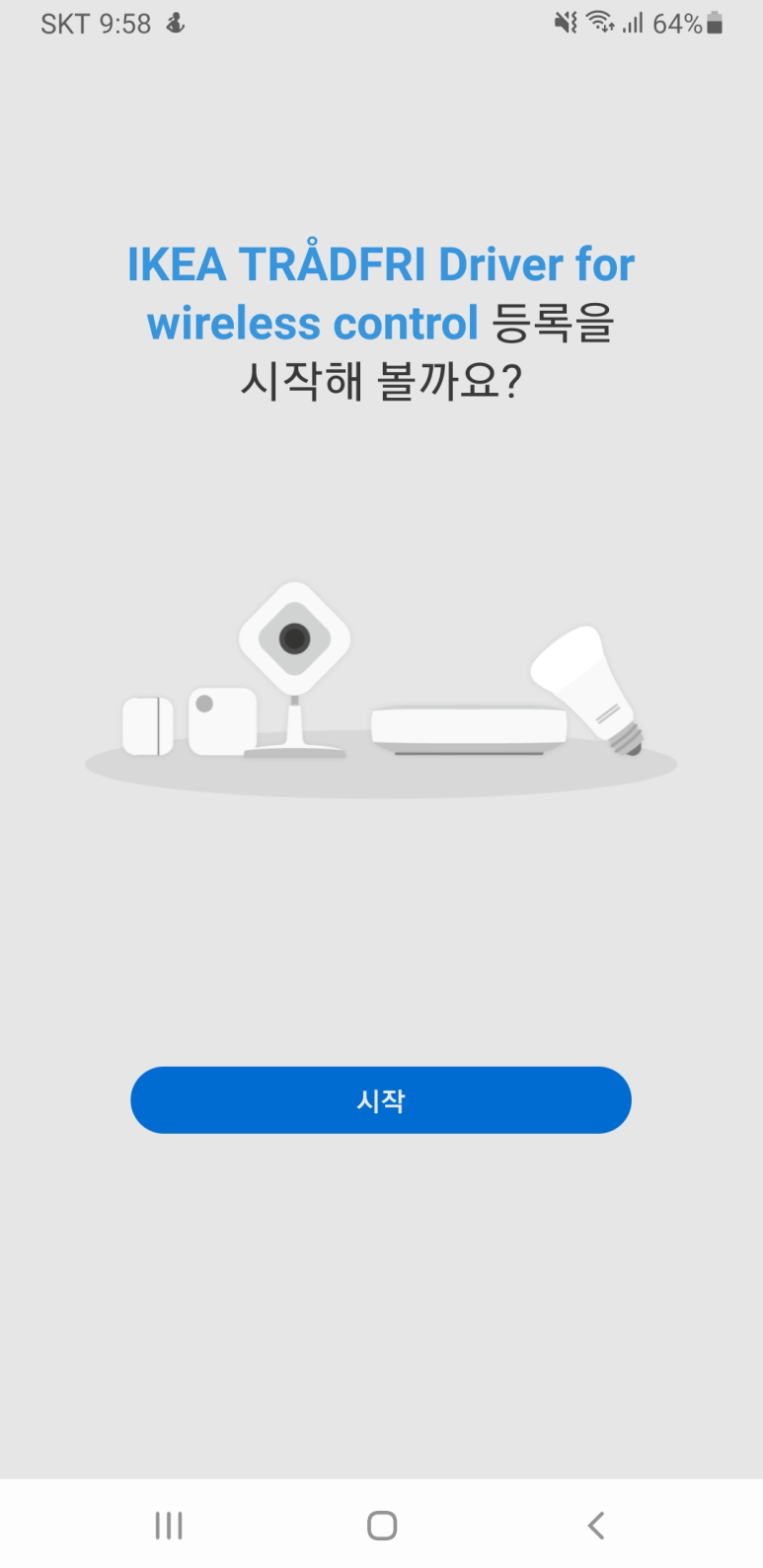Go back using the navigation bar
Image resolution: width=763 pixels, height=1568 pixels.
pyautogui.click(x=595, y=1526)
